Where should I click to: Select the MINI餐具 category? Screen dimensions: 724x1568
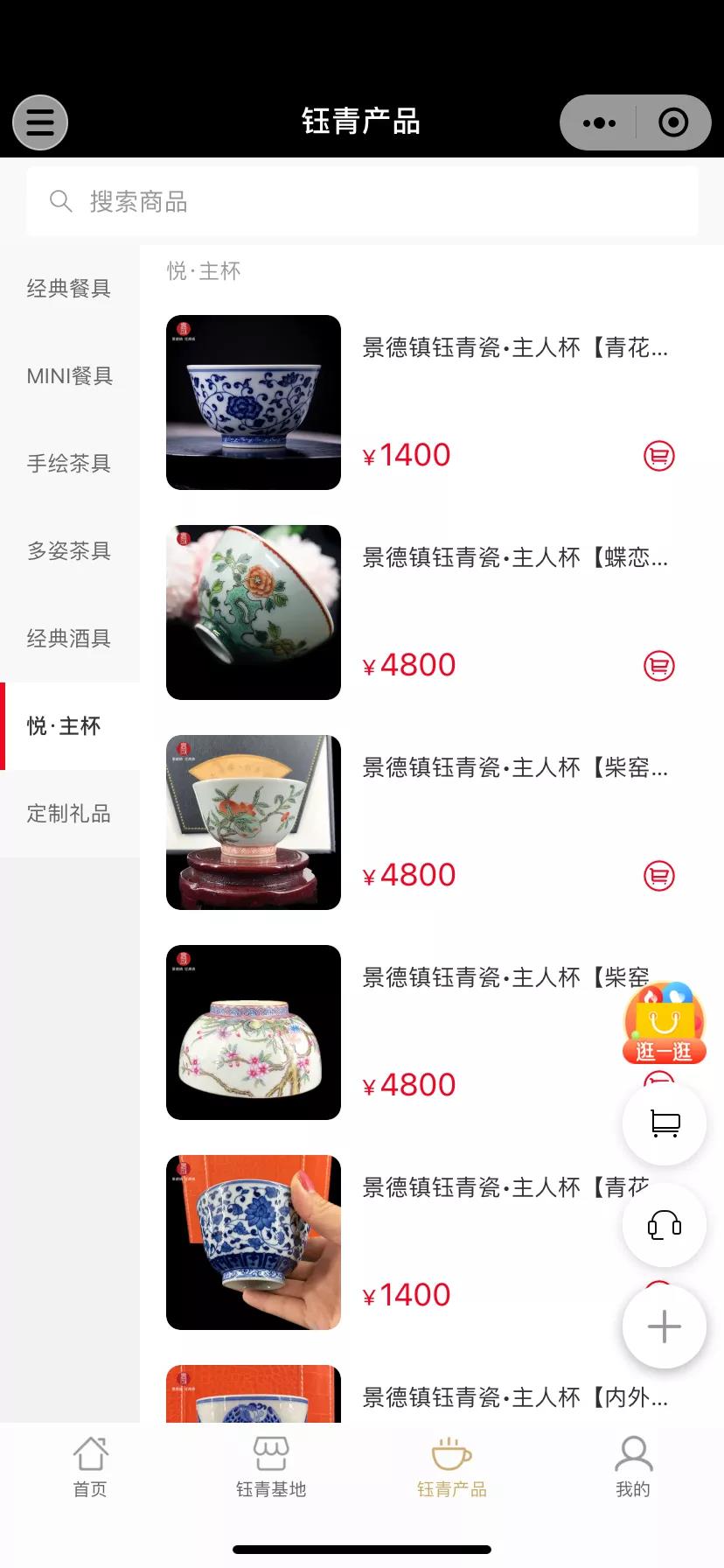pyautogui.click(x=69, y=376)
